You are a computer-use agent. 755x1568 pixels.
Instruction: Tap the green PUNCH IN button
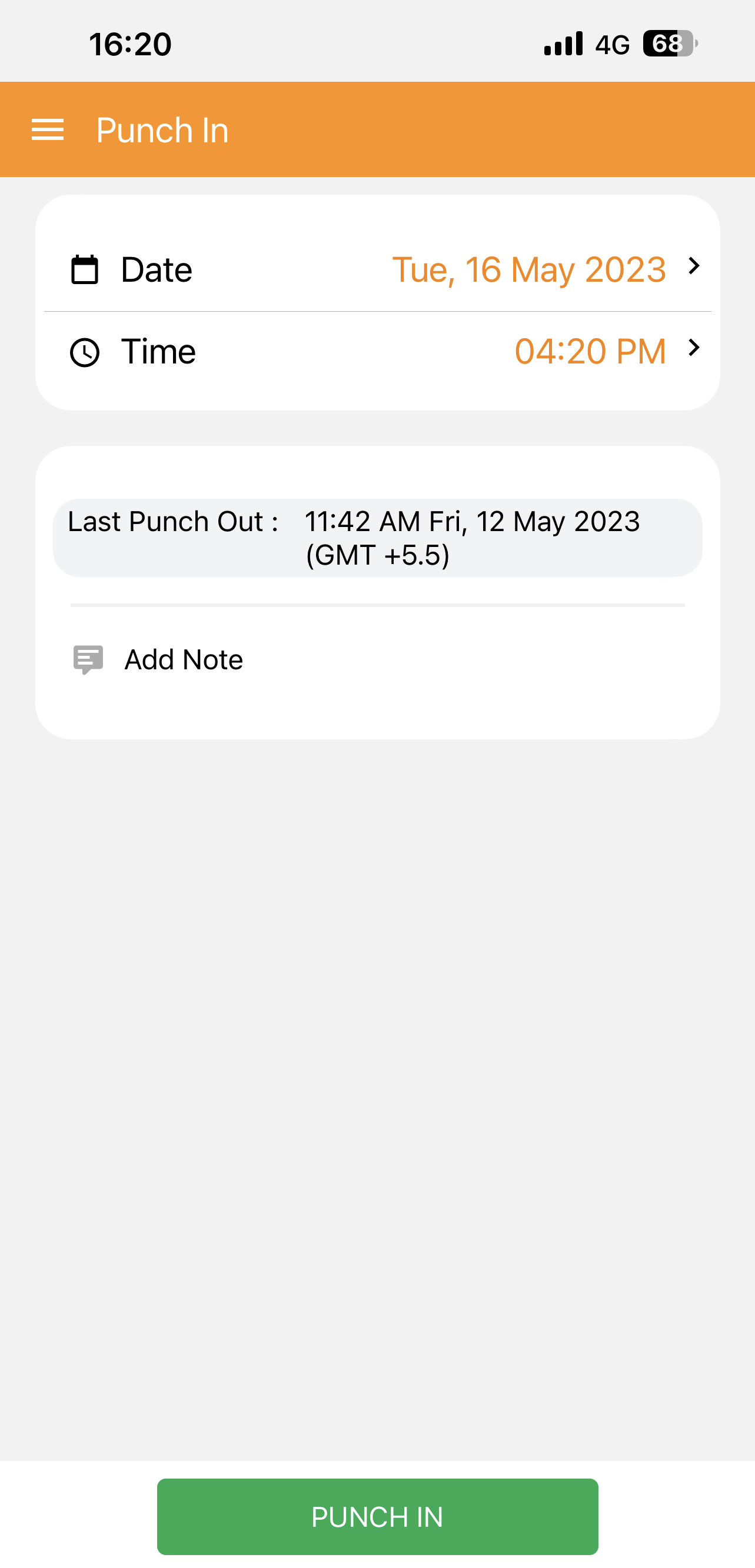tap(378, 1516)
